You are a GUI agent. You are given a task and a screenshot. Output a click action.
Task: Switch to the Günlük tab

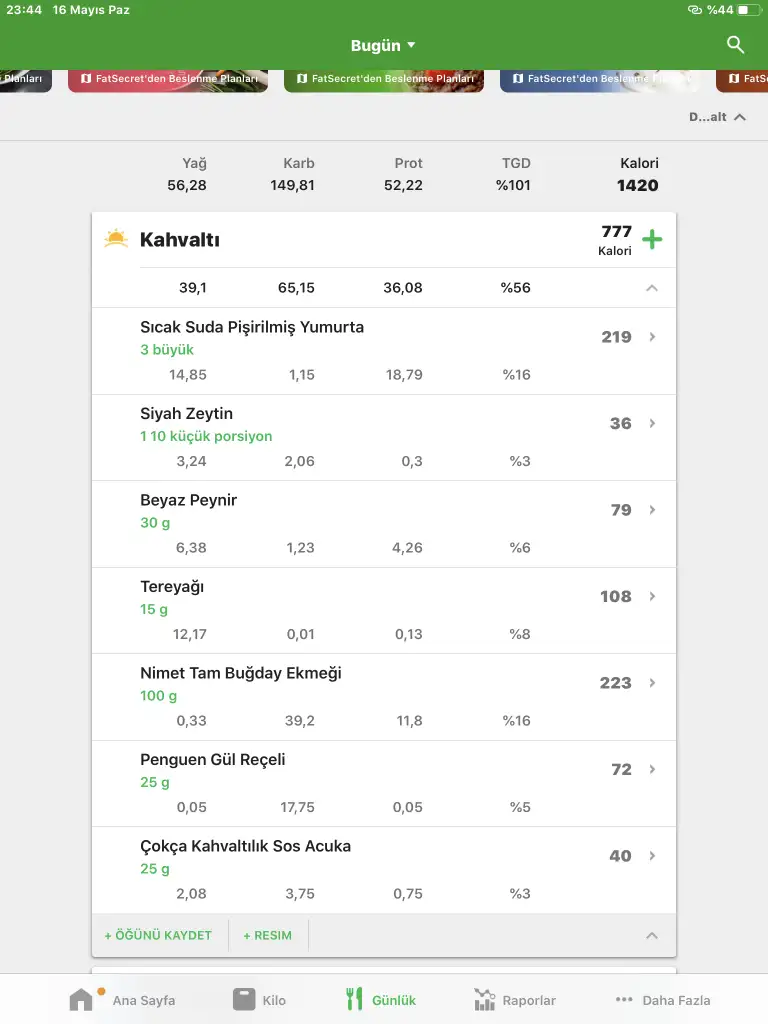coord(380,999)
